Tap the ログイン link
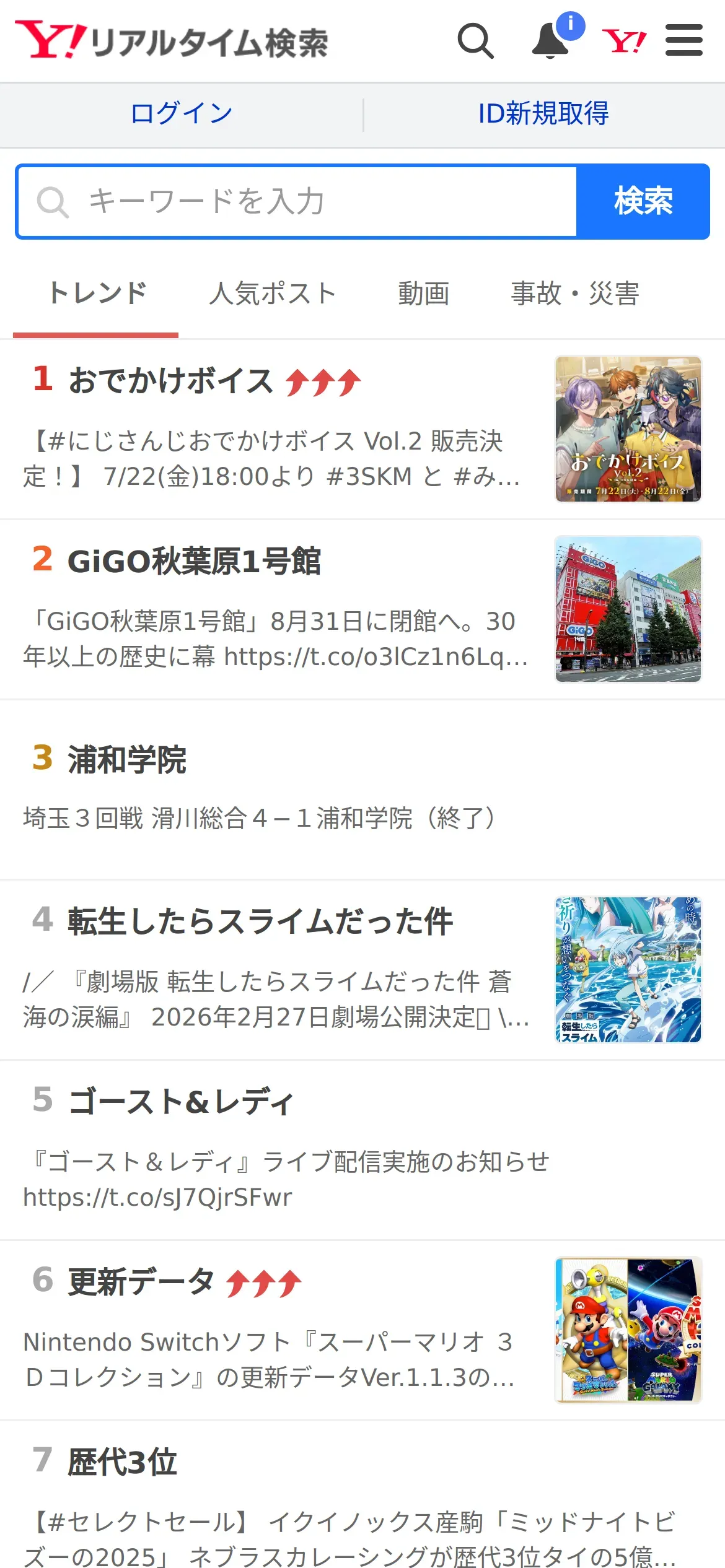 click(181, 114)
